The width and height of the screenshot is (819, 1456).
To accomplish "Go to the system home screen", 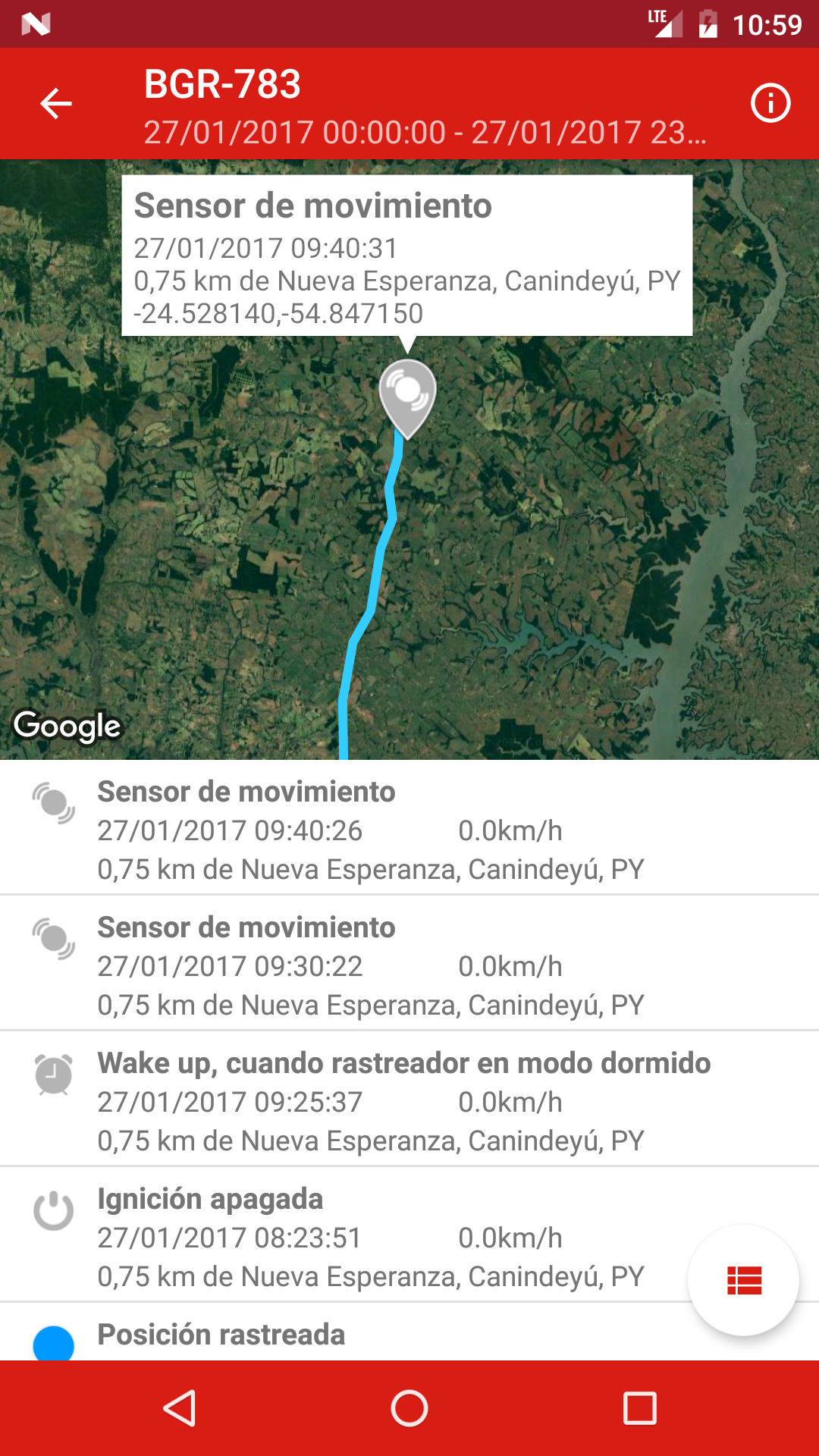I will click(x=409, y=1409).
